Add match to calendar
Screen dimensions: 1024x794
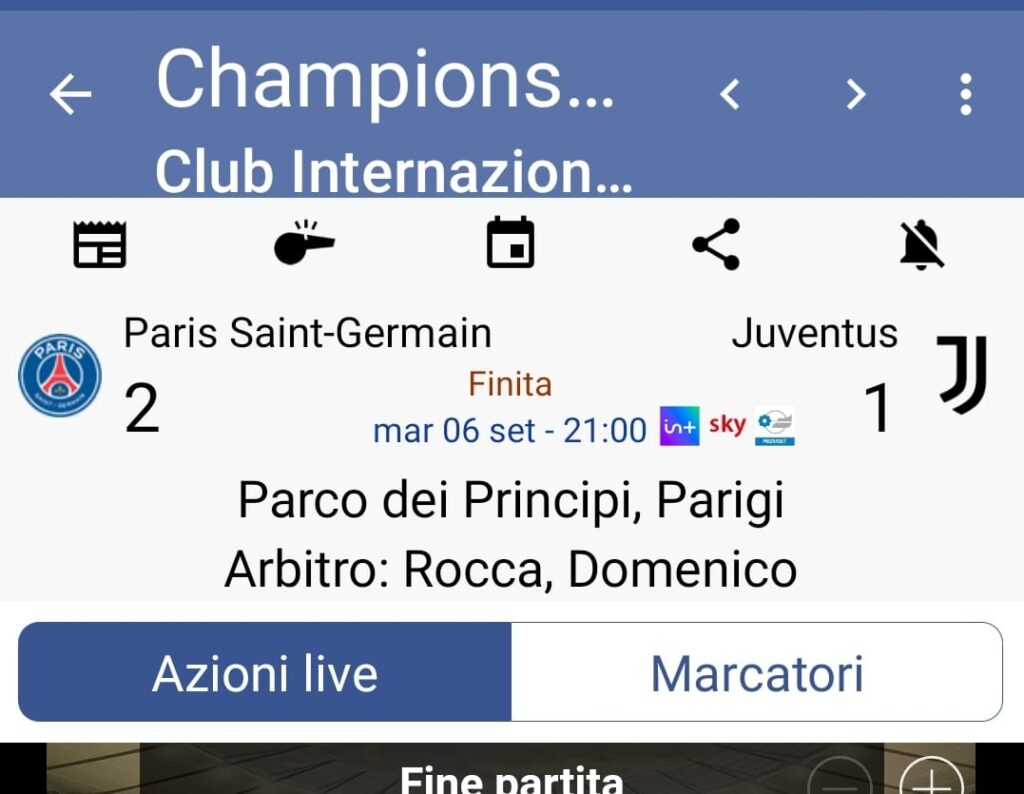coord(511,243)
